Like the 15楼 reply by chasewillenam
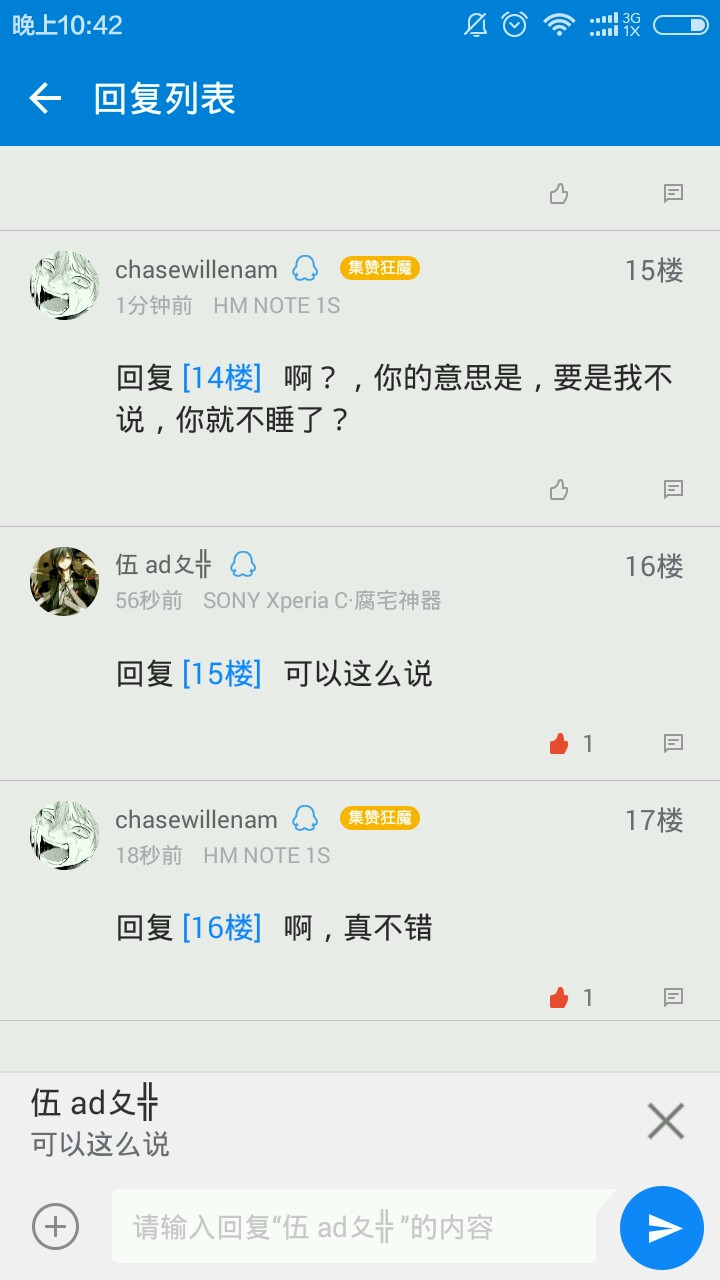 pos(559,489)
